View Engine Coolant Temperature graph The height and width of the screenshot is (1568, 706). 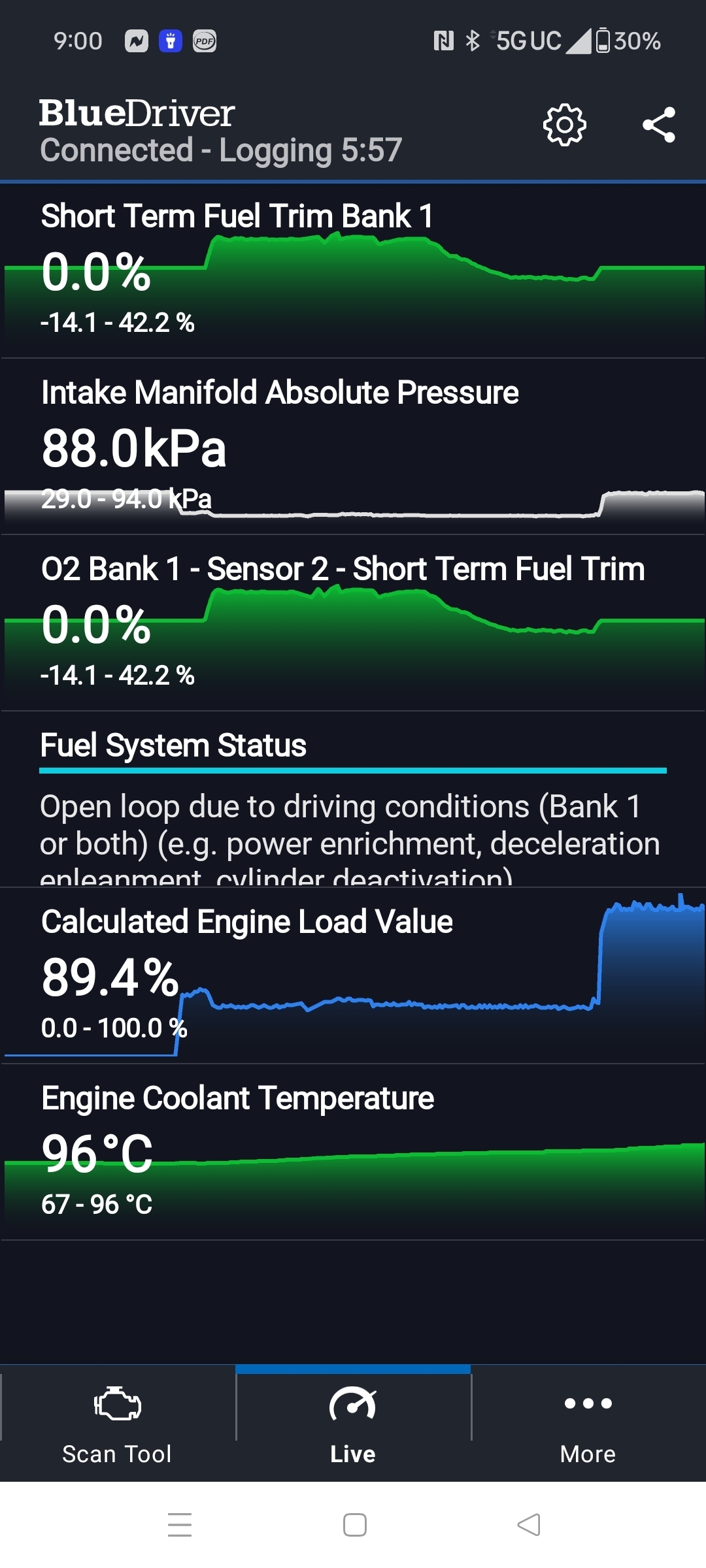pos(353,1152)
